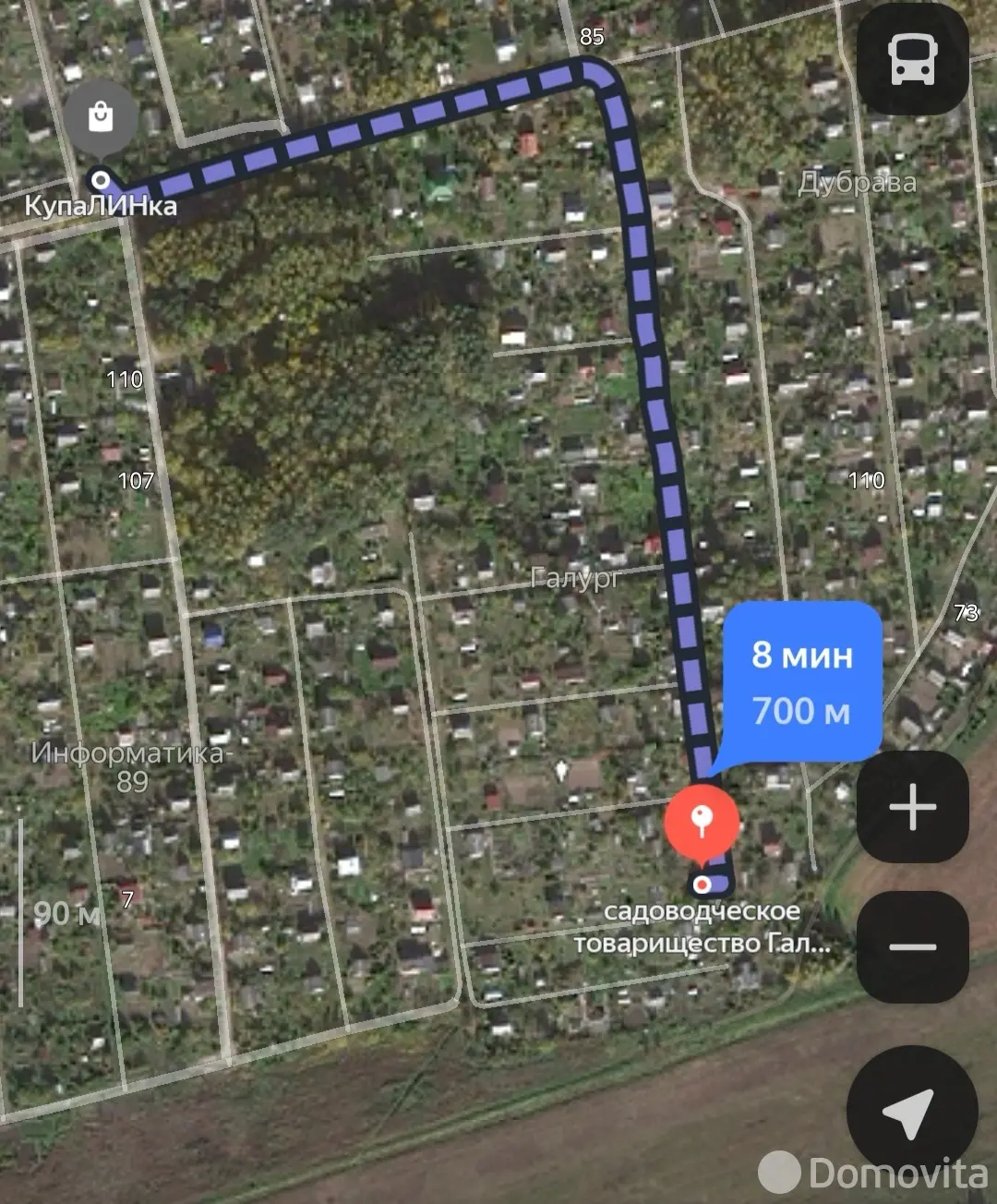
Task: Open the 8 мин 700 м route bubble
Action: pos(801,682)
